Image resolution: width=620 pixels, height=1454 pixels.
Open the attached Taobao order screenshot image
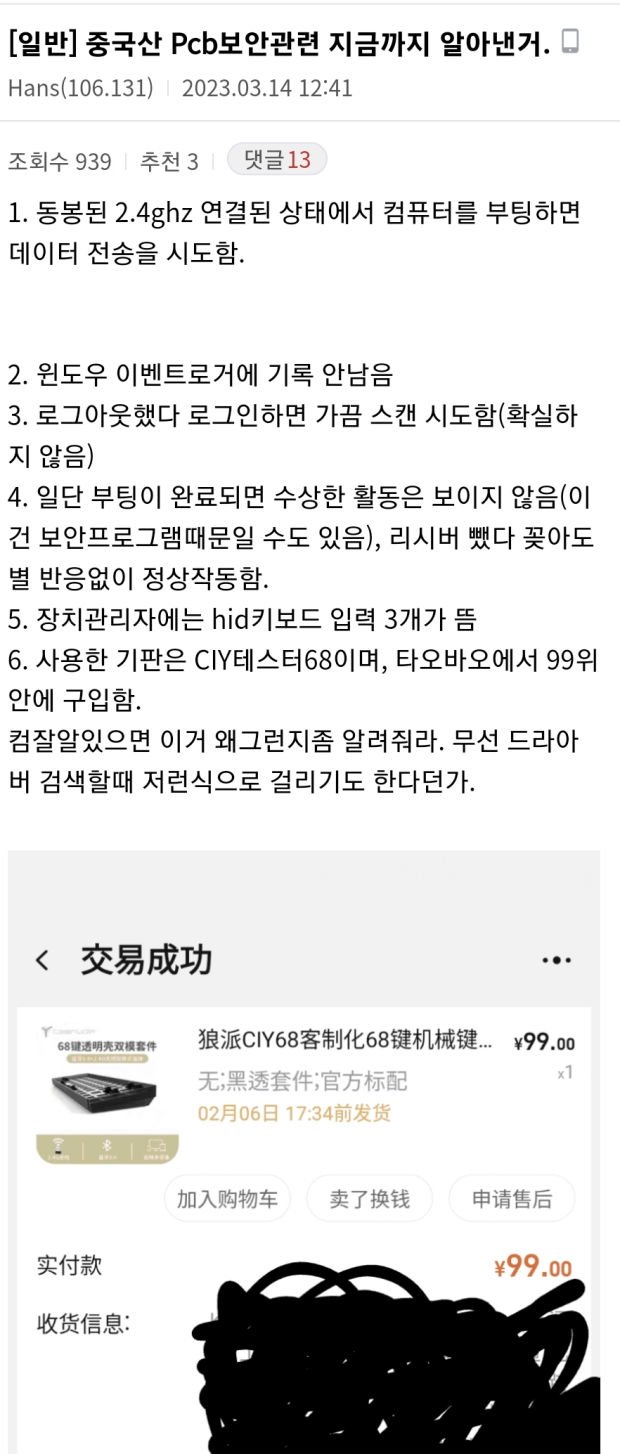point(304,1150)
